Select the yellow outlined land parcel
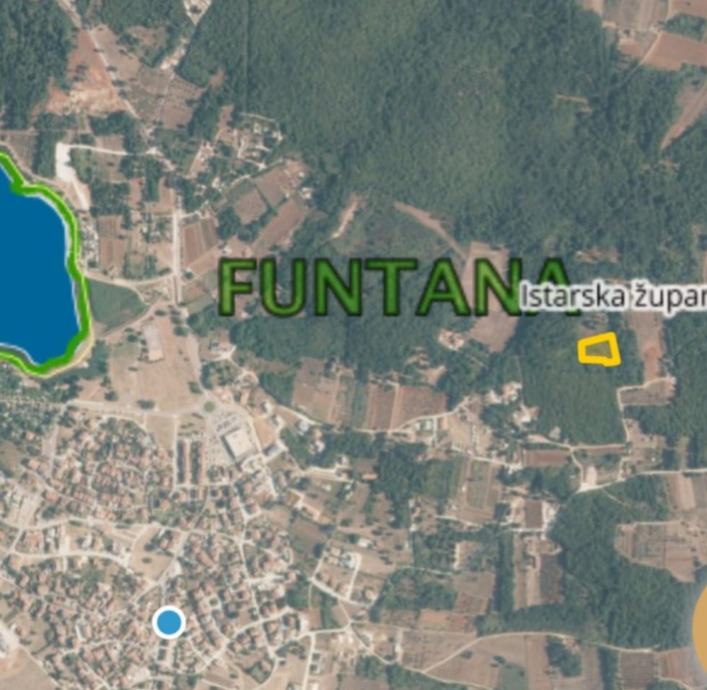 (599, 350)
